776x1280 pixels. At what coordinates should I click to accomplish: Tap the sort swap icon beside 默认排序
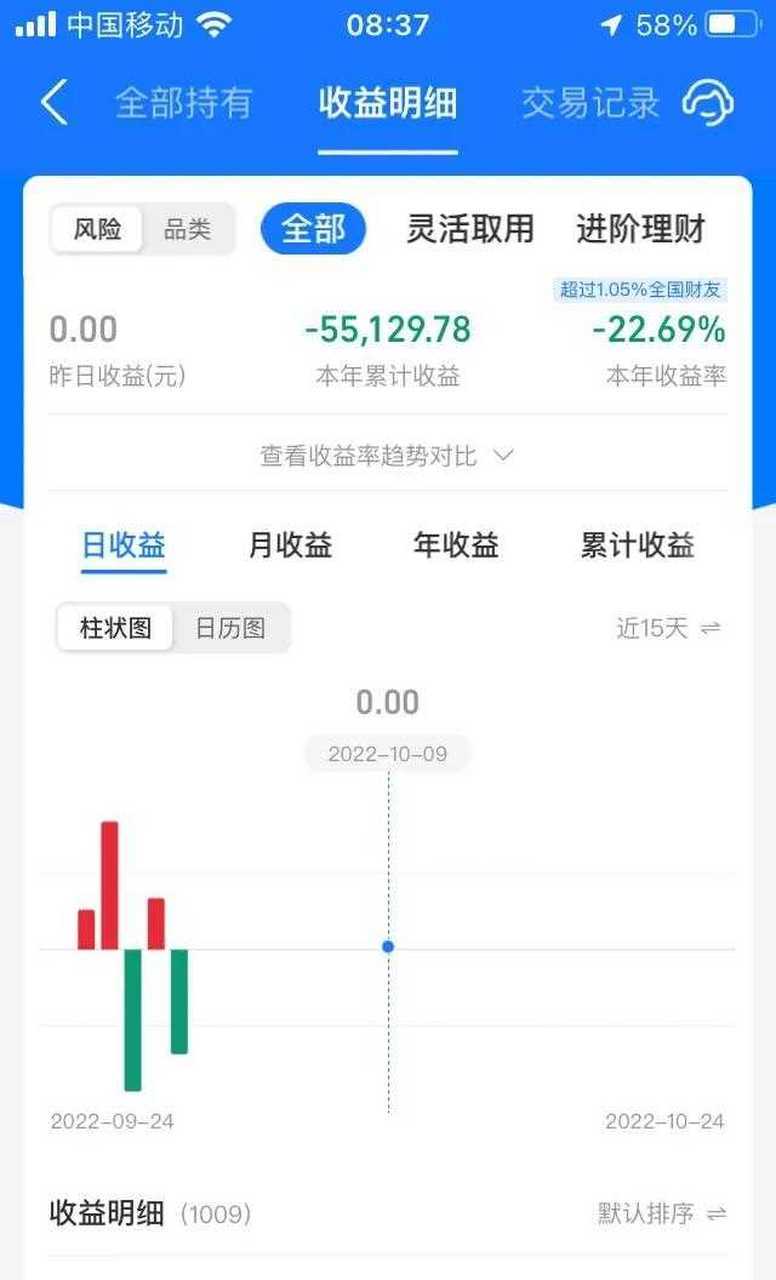[715, 1214]
